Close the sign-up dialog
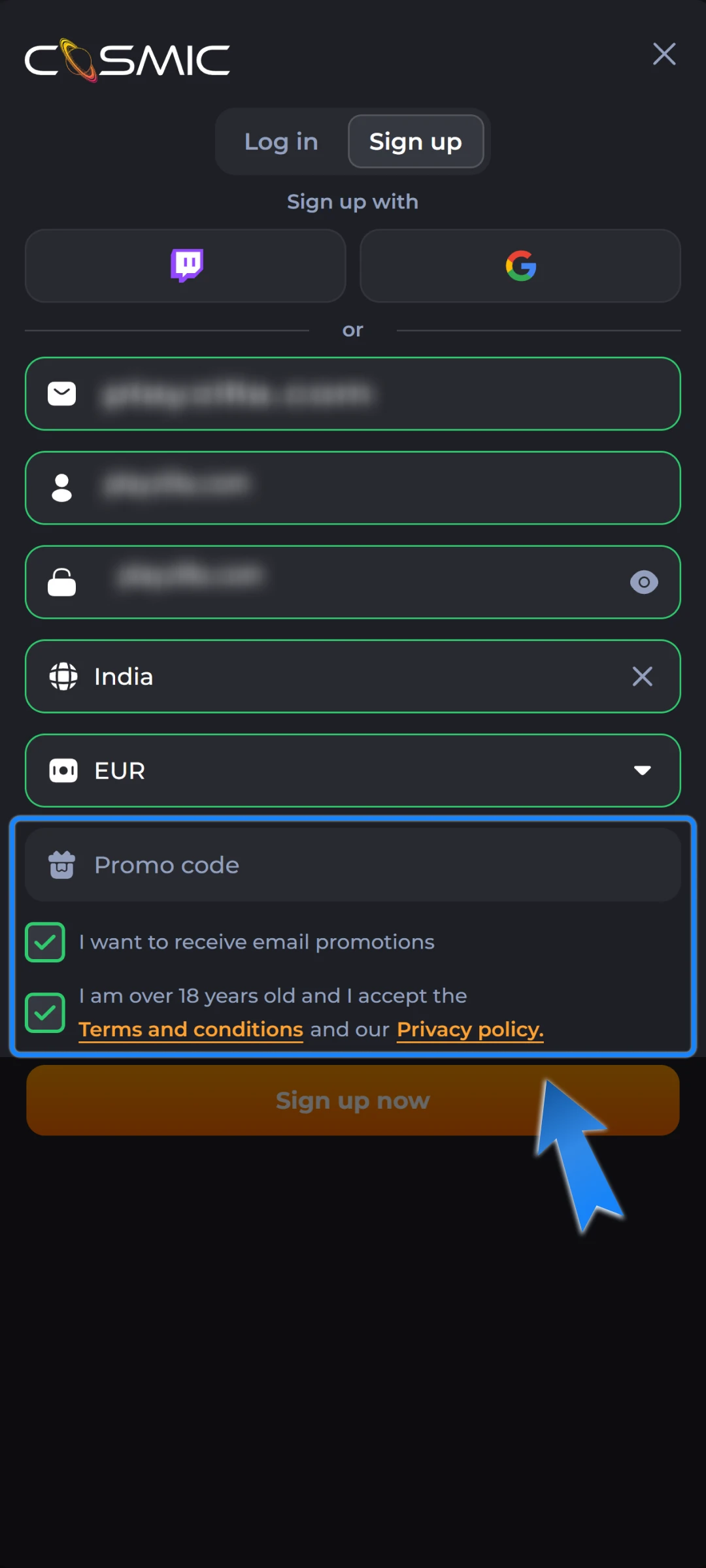Screen dimensions: 706x1568 (x=664, y=54)
